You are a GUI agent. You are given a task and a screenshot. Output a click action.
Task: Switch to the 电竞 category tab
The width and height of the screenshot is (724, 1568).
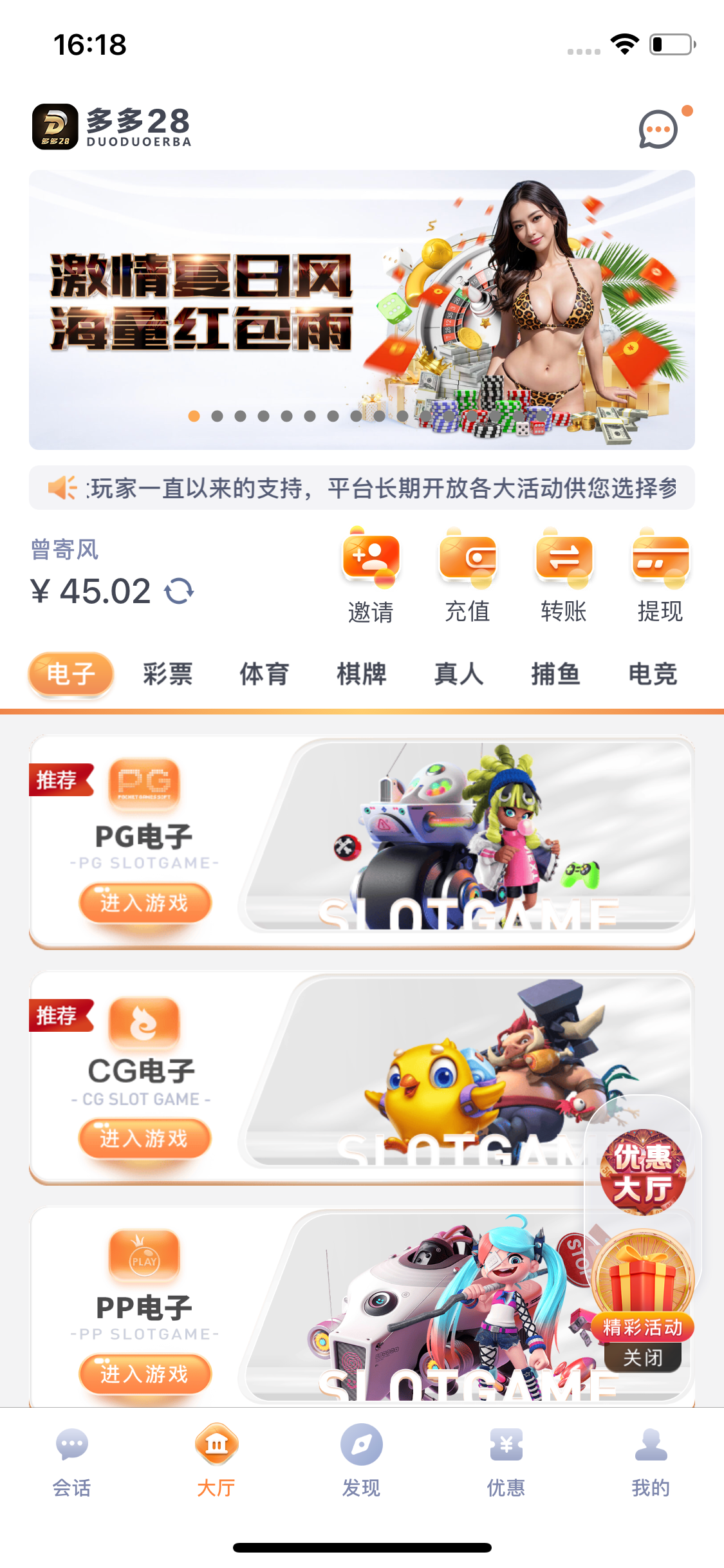click(x=653, y=674)
